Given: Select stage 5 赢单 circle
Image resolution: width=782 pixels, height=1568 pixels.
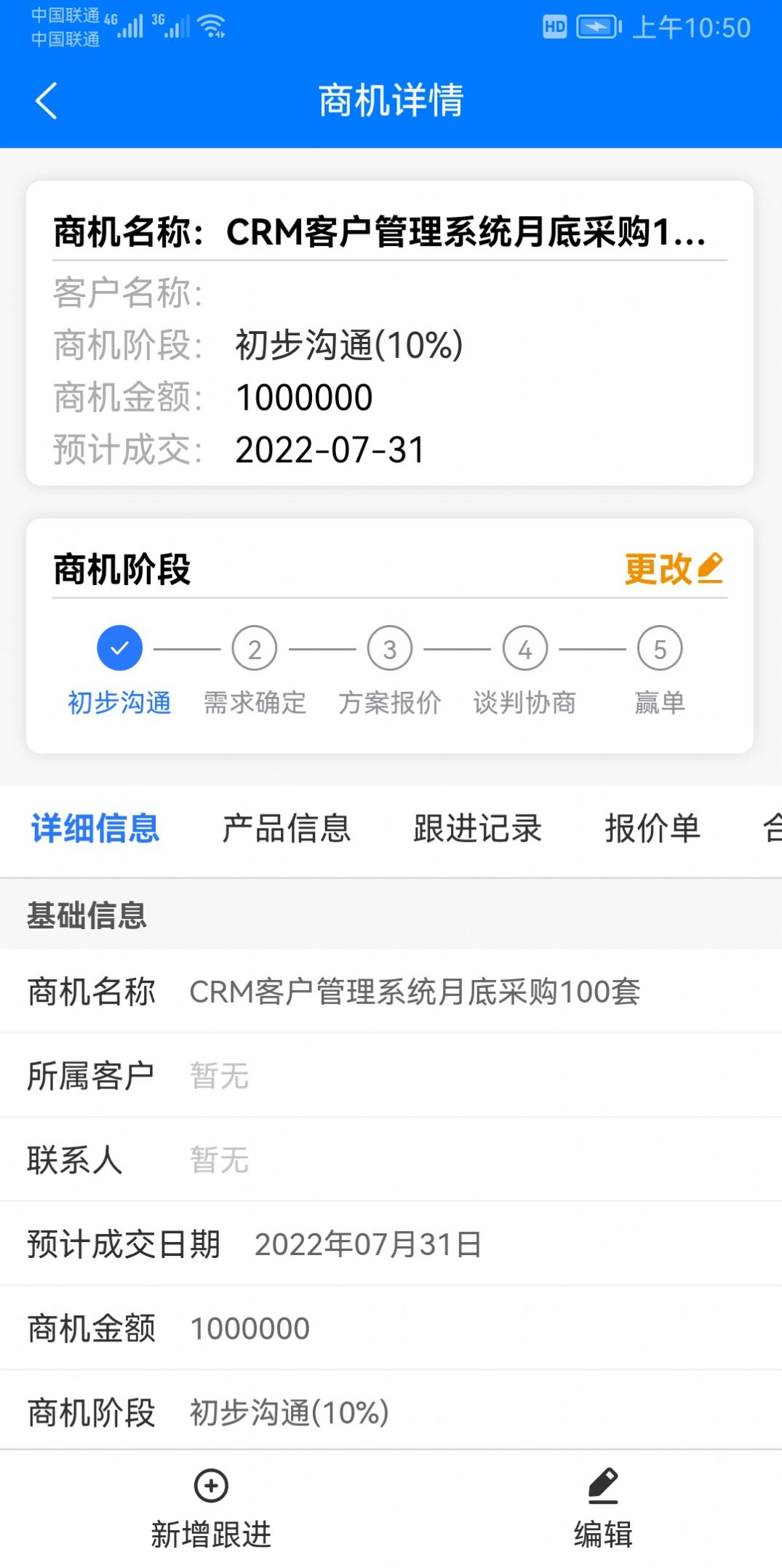Looking at the screenshot, I should (x=658, y=648).
